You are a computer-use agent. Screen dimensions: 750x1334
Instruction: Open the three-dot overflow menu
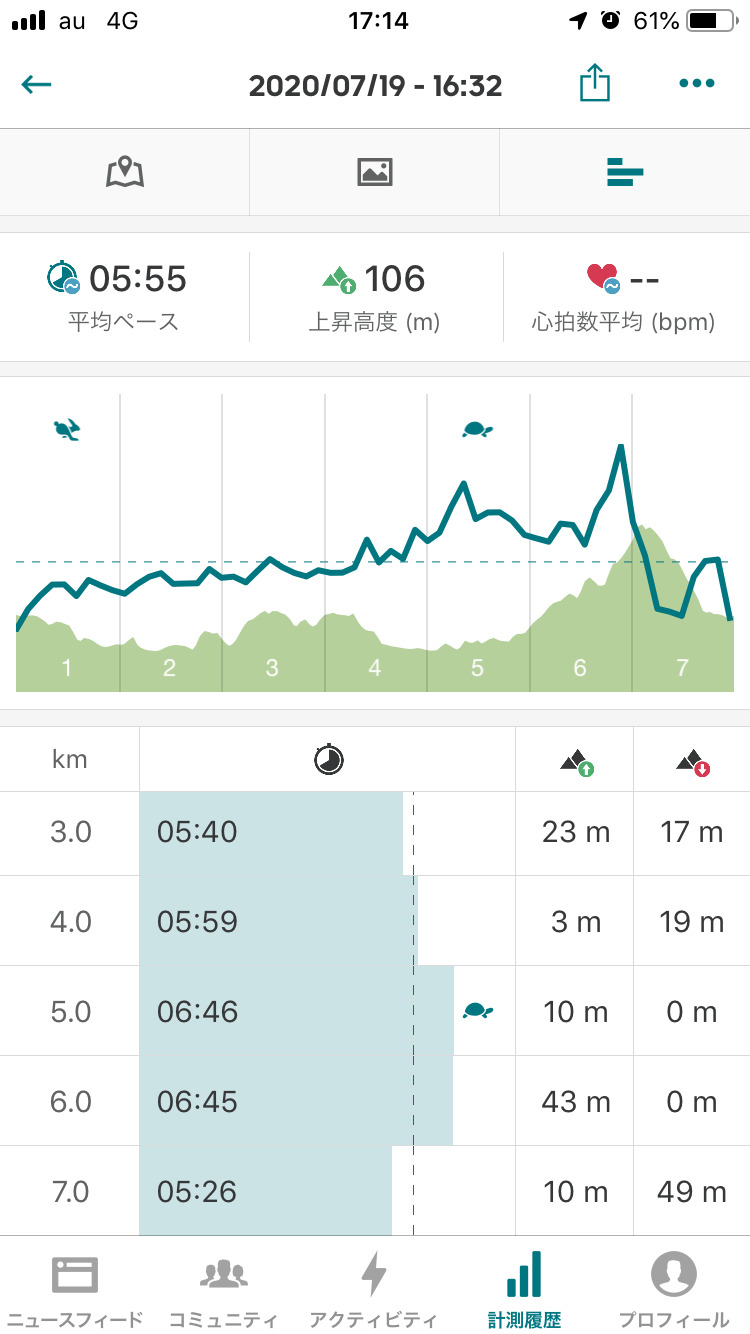(x=697, y=84)
